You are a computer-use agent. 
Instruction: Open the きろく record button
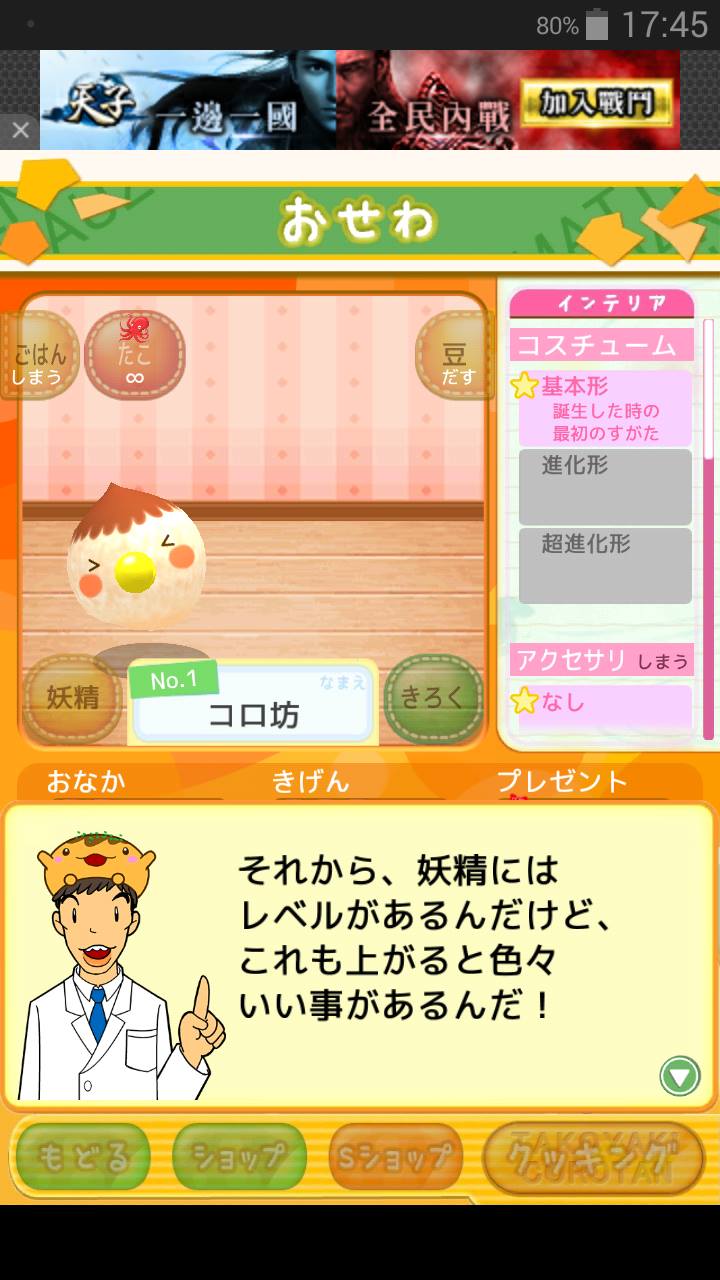[433, 698]
